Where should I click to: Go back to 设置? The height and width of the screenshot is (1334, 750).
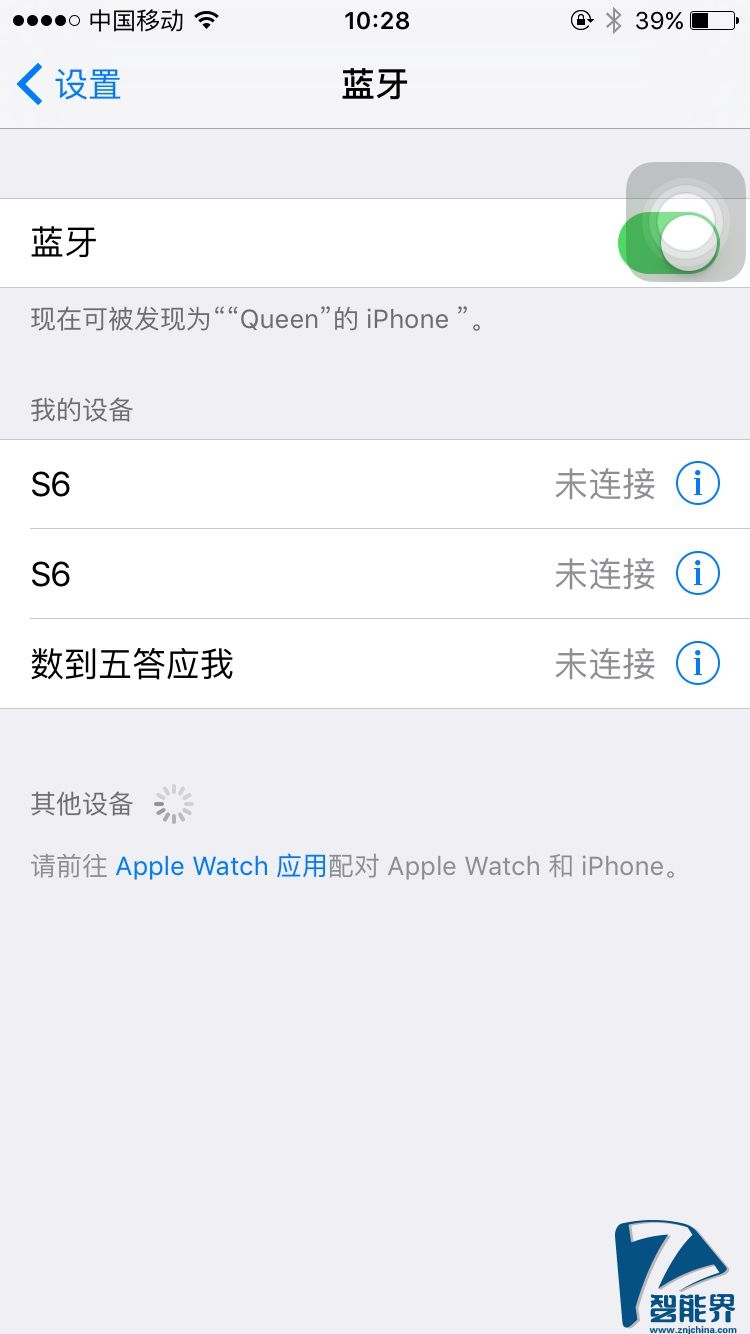70,85
